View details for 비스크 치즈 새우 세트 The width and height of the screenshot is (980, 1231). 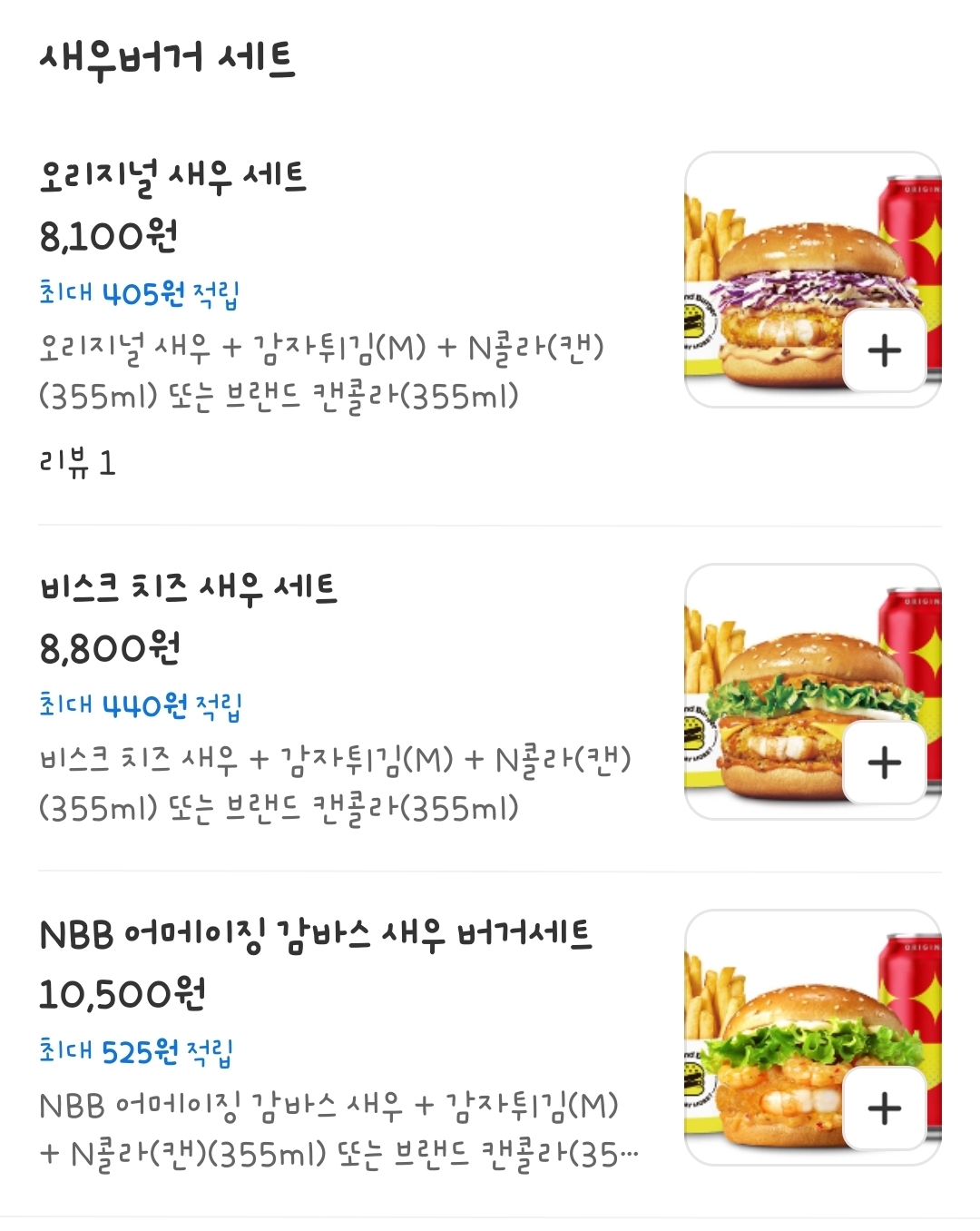tap(189, 588)
